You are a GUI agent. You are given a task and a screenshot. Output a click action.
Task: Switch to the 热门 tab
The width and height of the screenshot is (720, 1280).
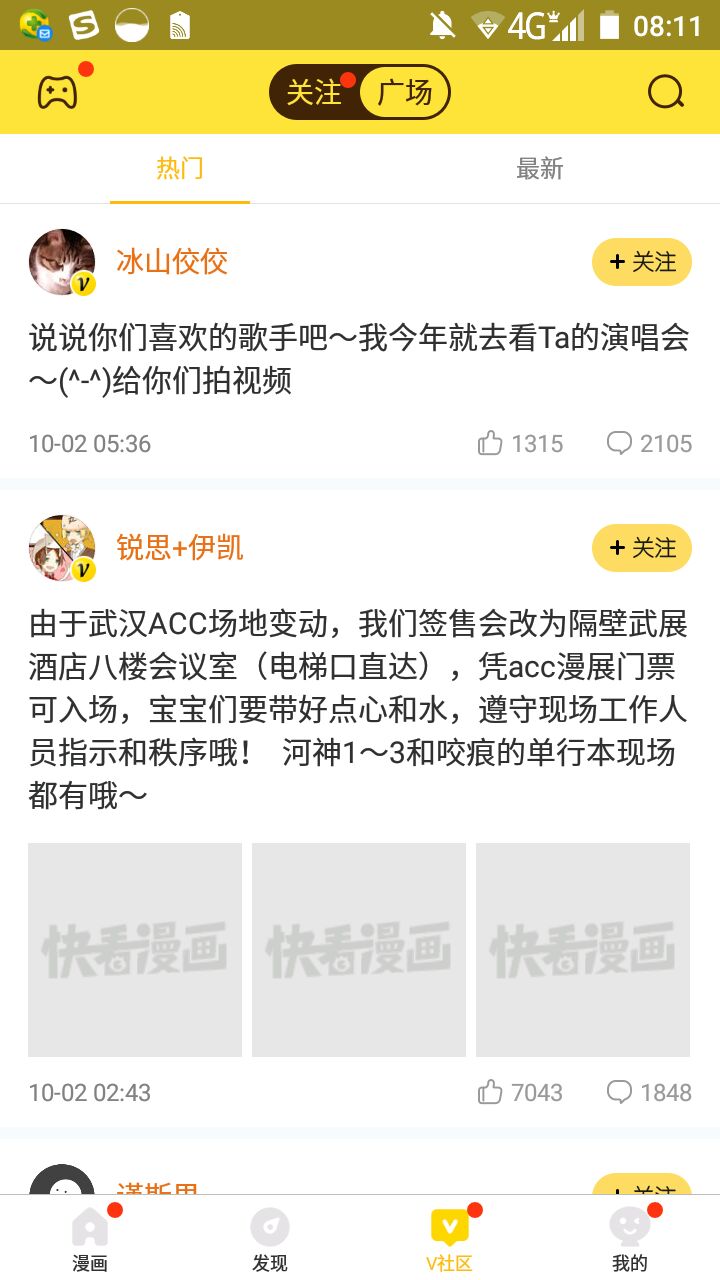coord(180,168)
